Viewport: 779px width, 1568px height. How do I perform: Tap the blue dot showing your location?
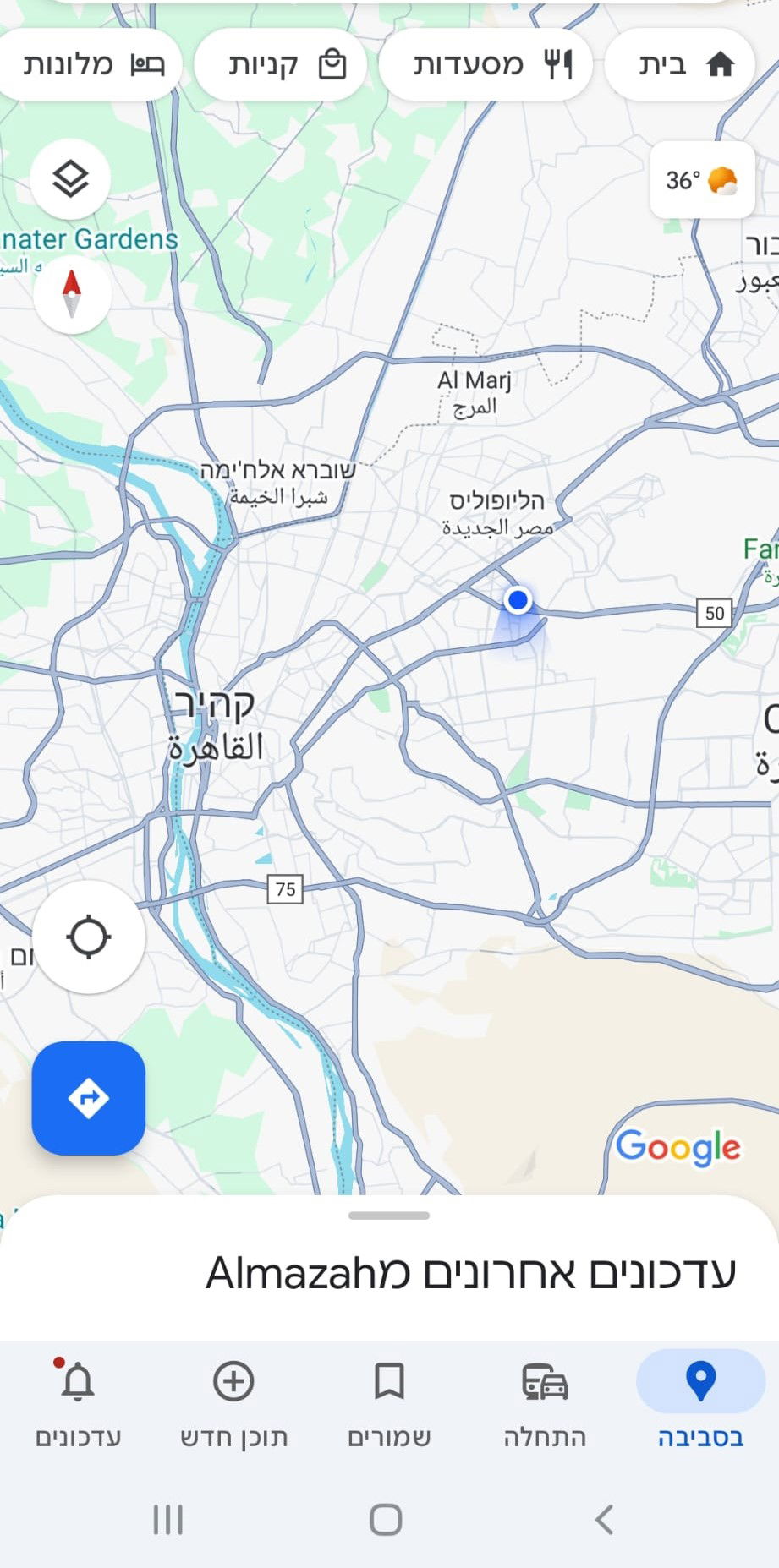(x=518, y=601)
